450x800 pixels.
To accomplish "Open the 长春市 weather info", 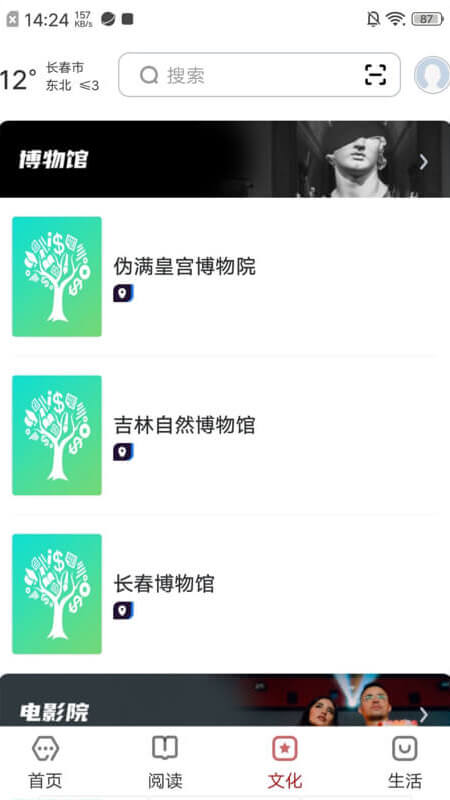I will click(49, 77).
